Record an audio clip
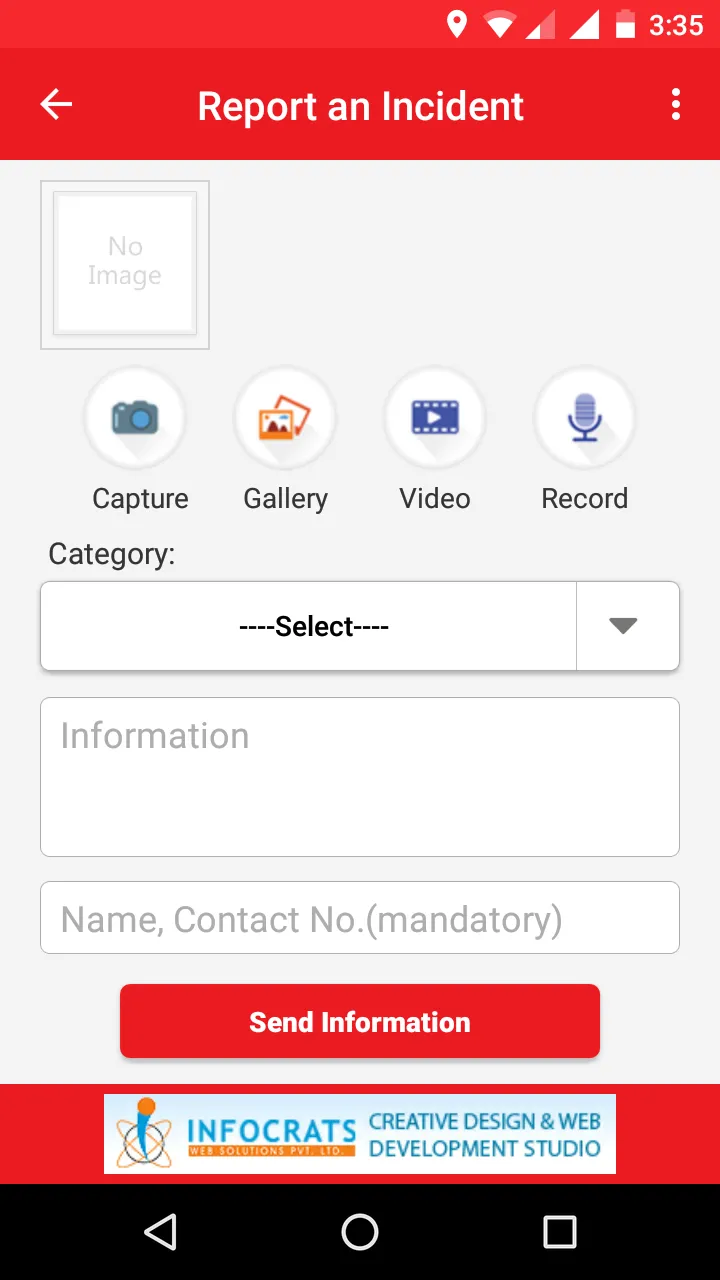Image resolution: width=720 pixels, height=1280 pixels. [585, 417]
